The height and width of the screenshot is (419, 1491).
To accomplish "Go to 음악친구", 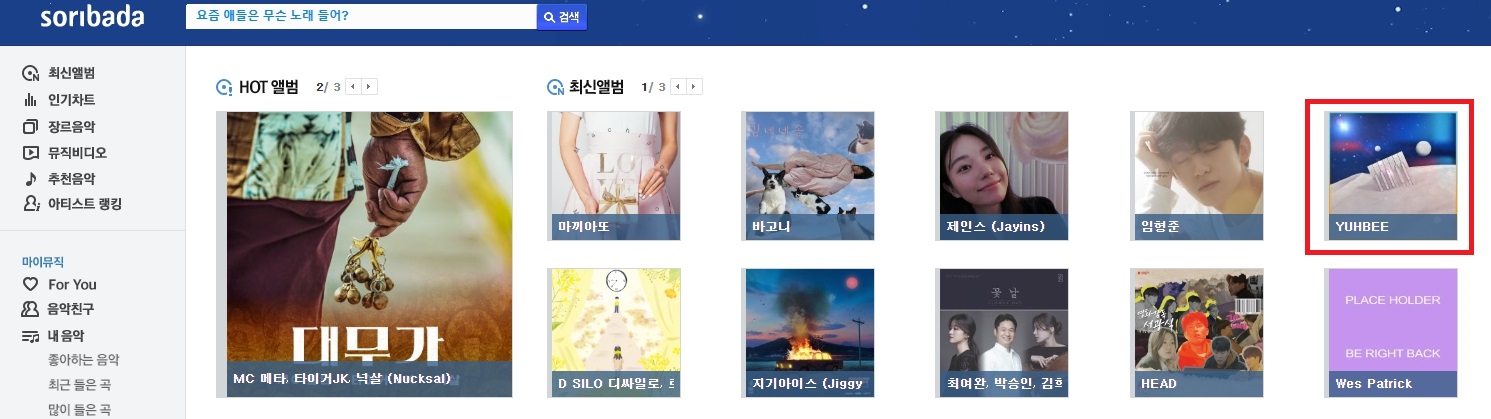I will [71, 310].
